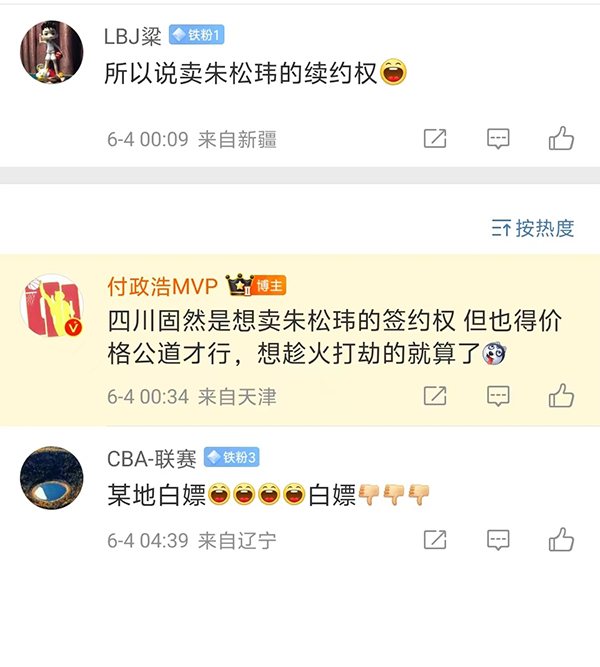Image resolution: width=600 pixels, height=667 pixels.
Task: Open the LBJ梁 username
Action: (x=132, y=36)
